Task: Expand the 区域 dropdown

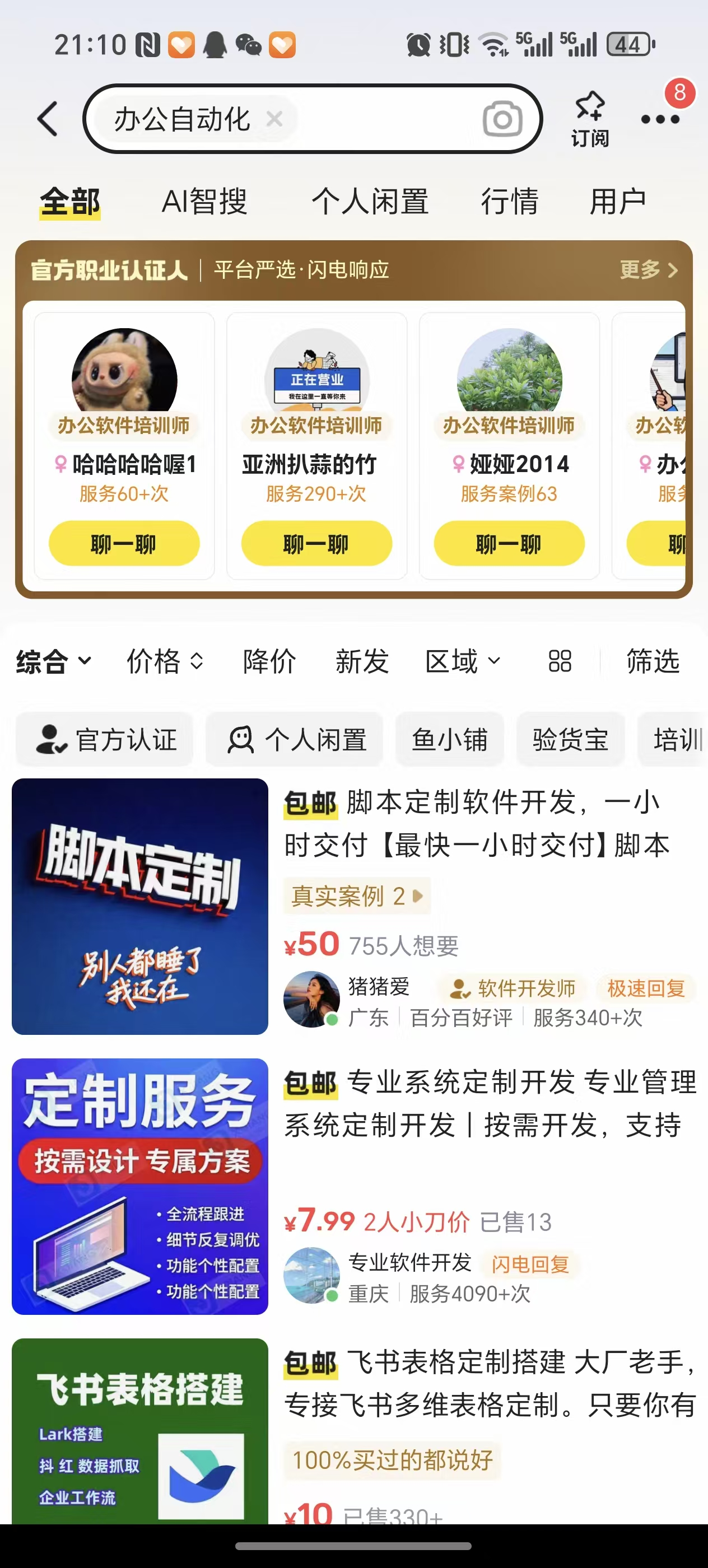Action: click(463, 661)
